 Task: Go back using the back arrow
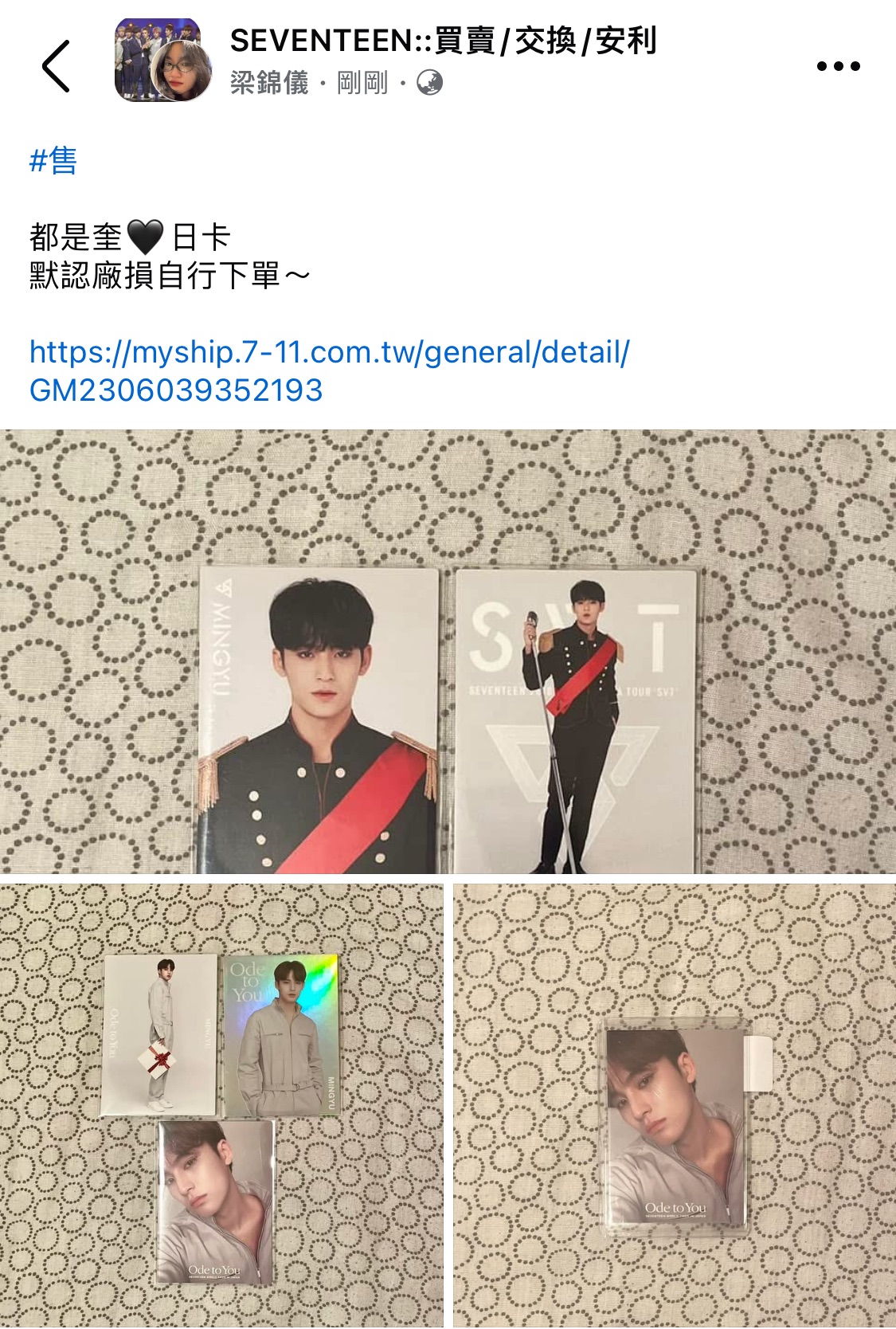tap(56, 66)
